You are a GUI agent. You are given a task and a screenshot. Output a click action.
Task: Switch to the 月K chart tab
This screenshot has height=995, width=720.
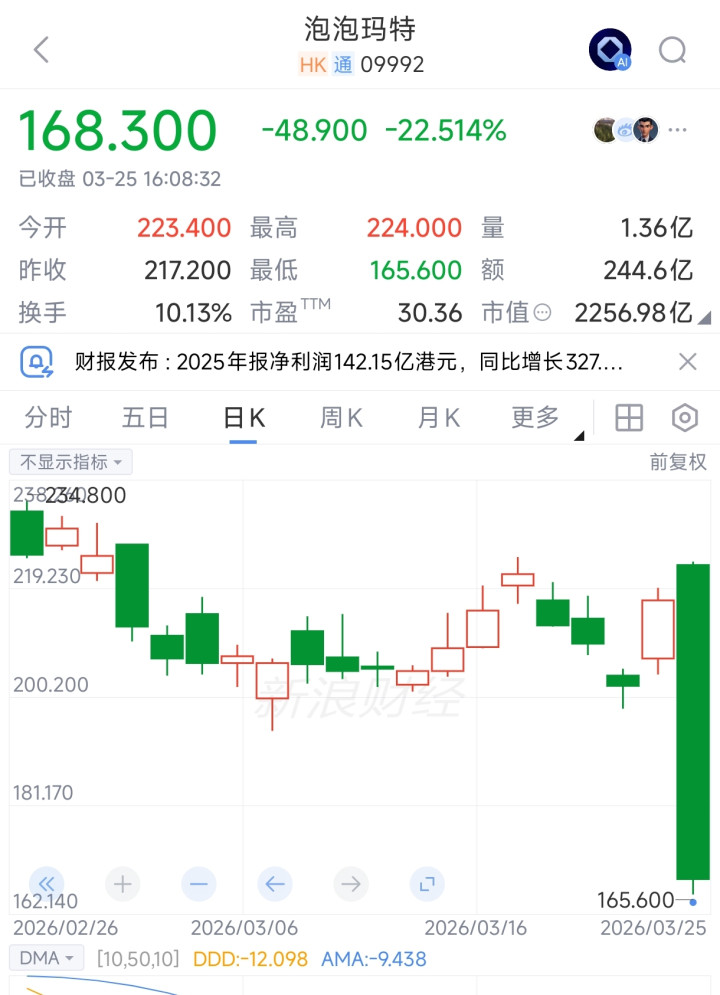click(x=438, y=418)
